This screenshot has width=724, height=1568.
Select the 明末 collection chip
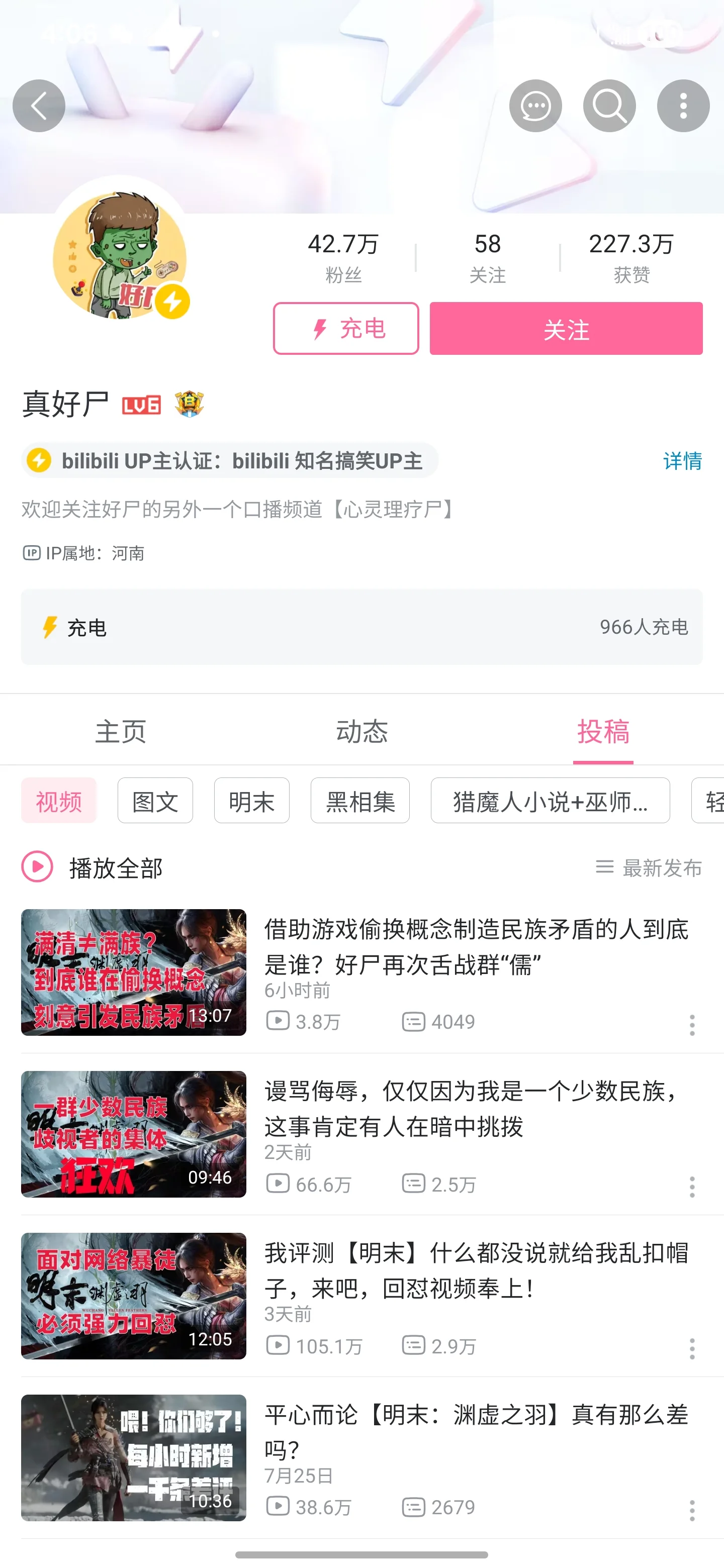[x=251, y=801]
